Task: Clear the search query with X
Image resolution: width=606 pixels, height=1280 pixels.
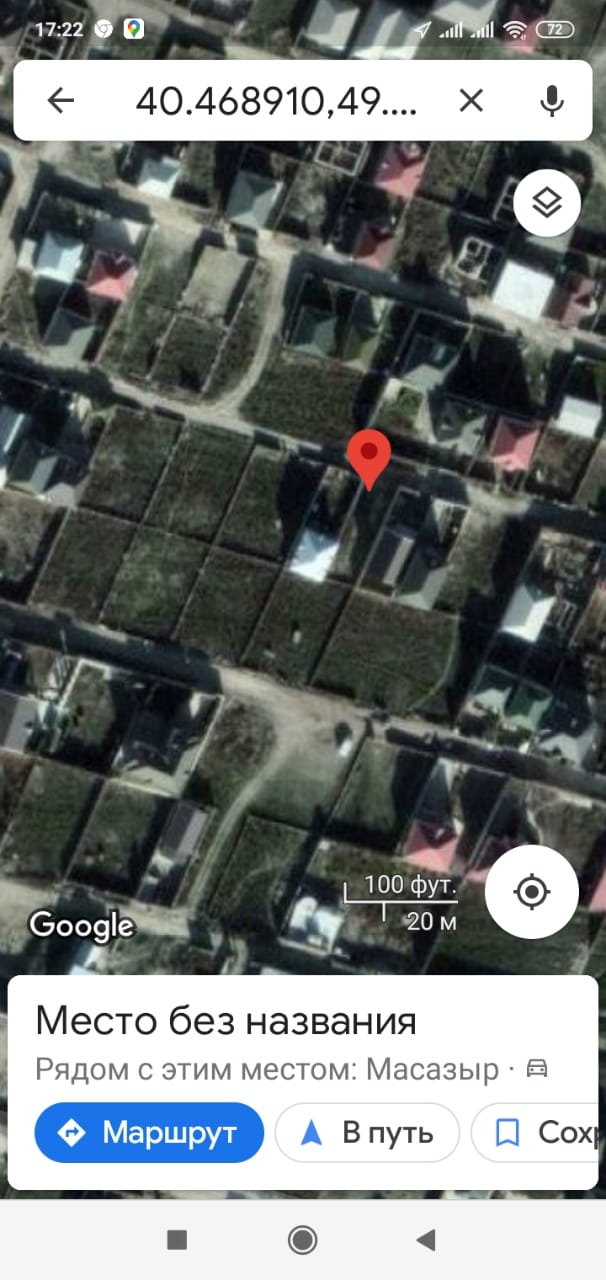Action: (471, 100)
